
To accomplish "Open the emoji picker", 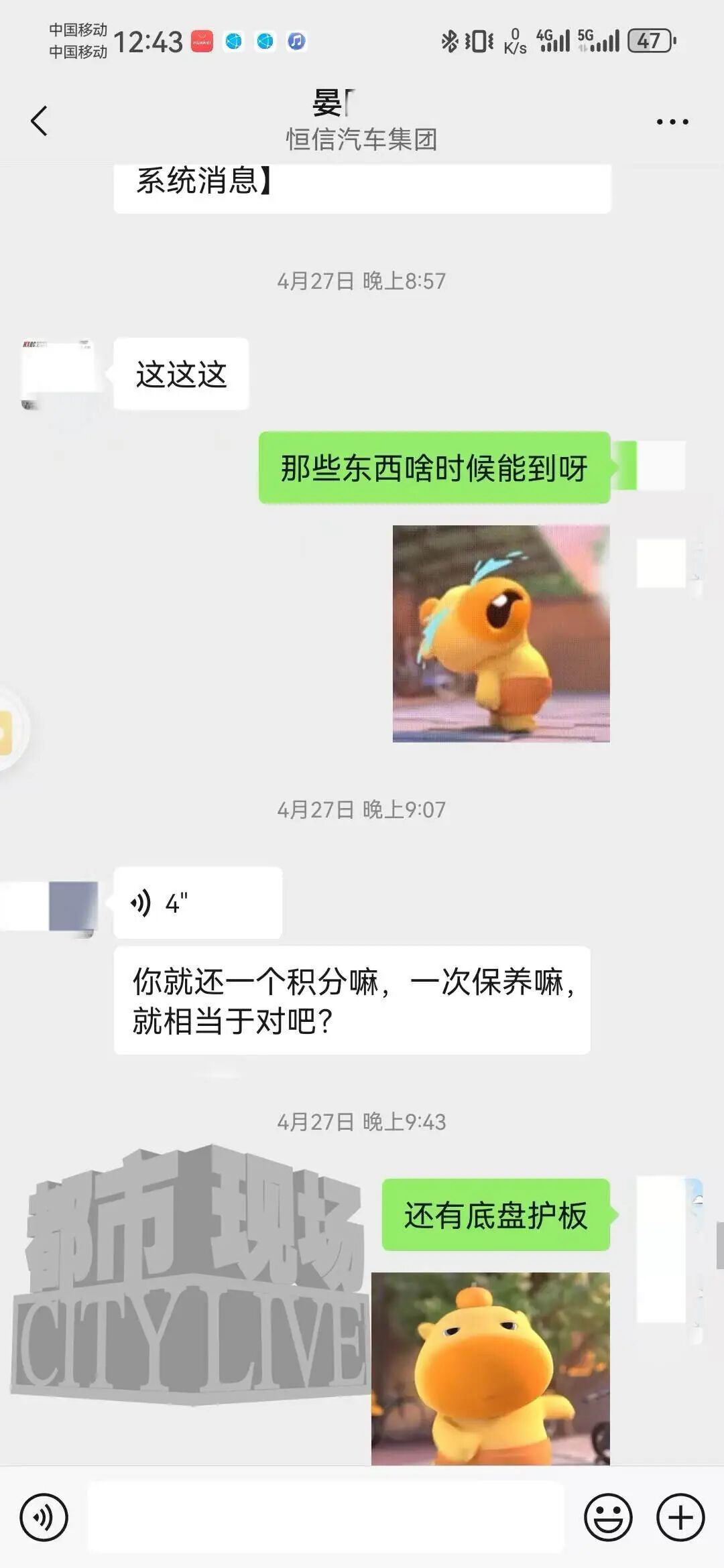I will 608,1518.
